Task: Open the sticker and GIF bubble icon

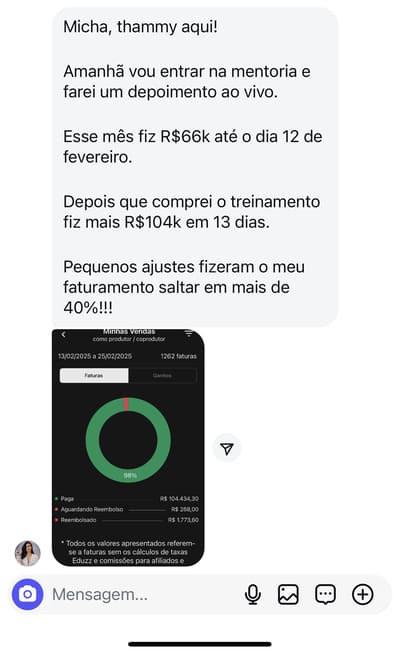Action: click(325, 594)
